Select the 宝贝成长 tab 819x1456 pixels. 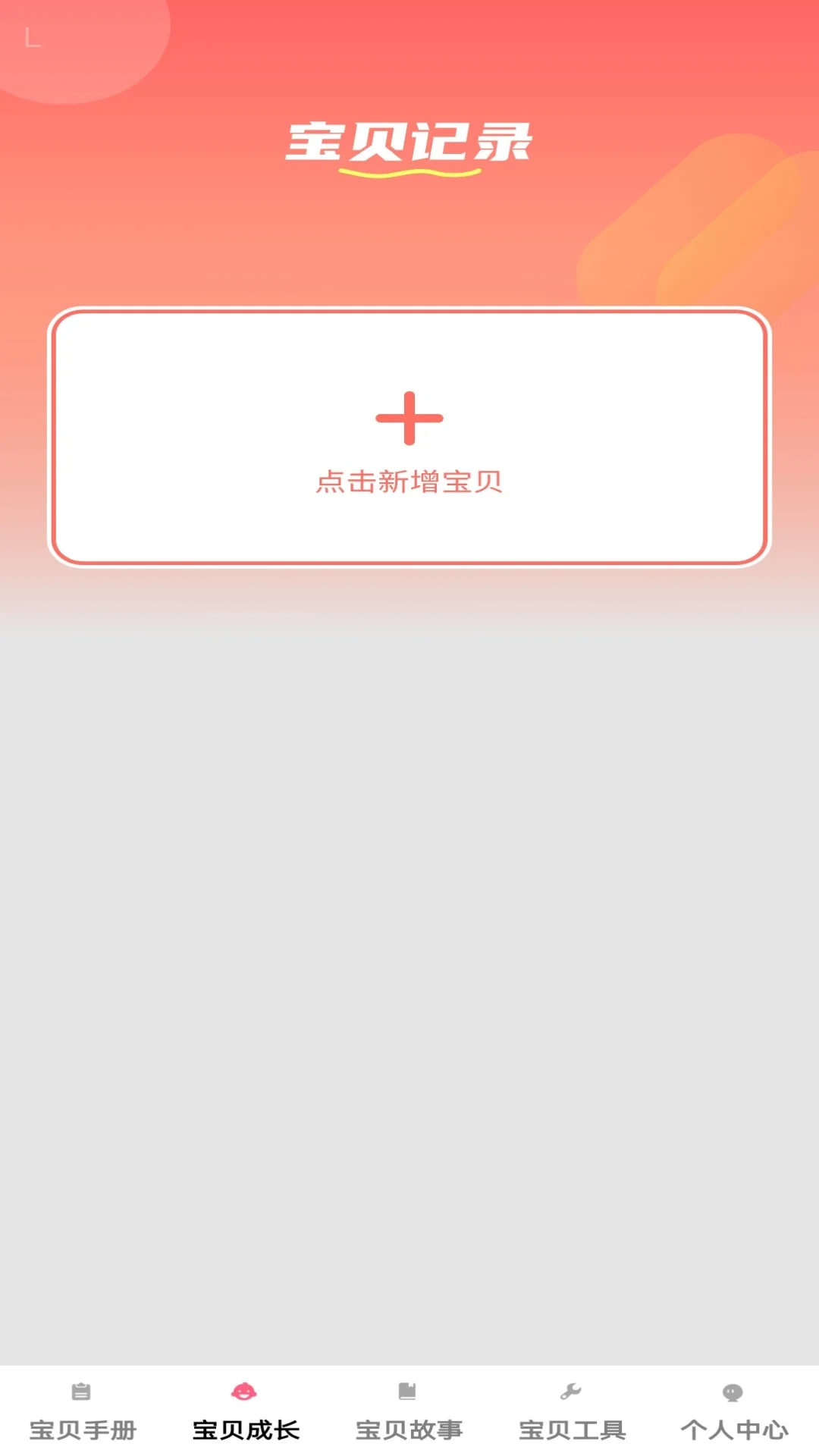pos(244,1429)
